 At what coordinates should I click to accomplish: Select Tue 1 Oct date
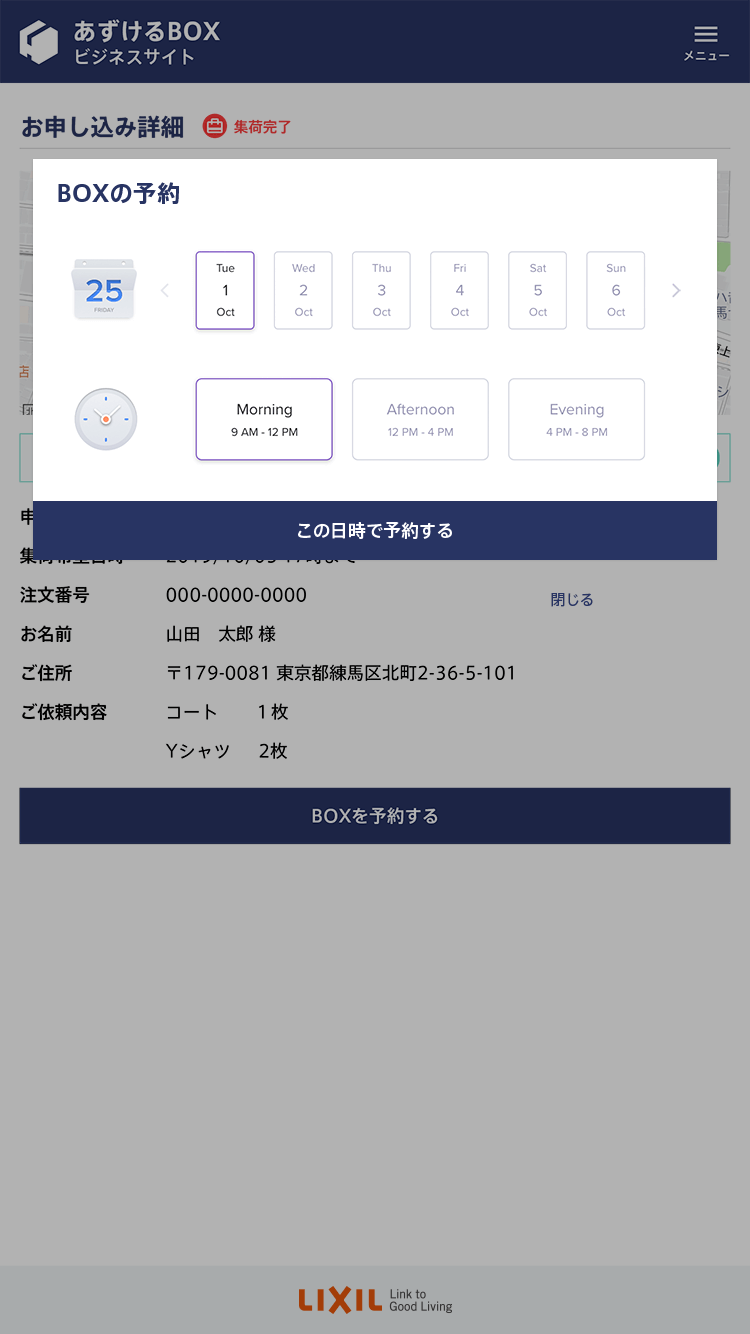click(225, 290)
